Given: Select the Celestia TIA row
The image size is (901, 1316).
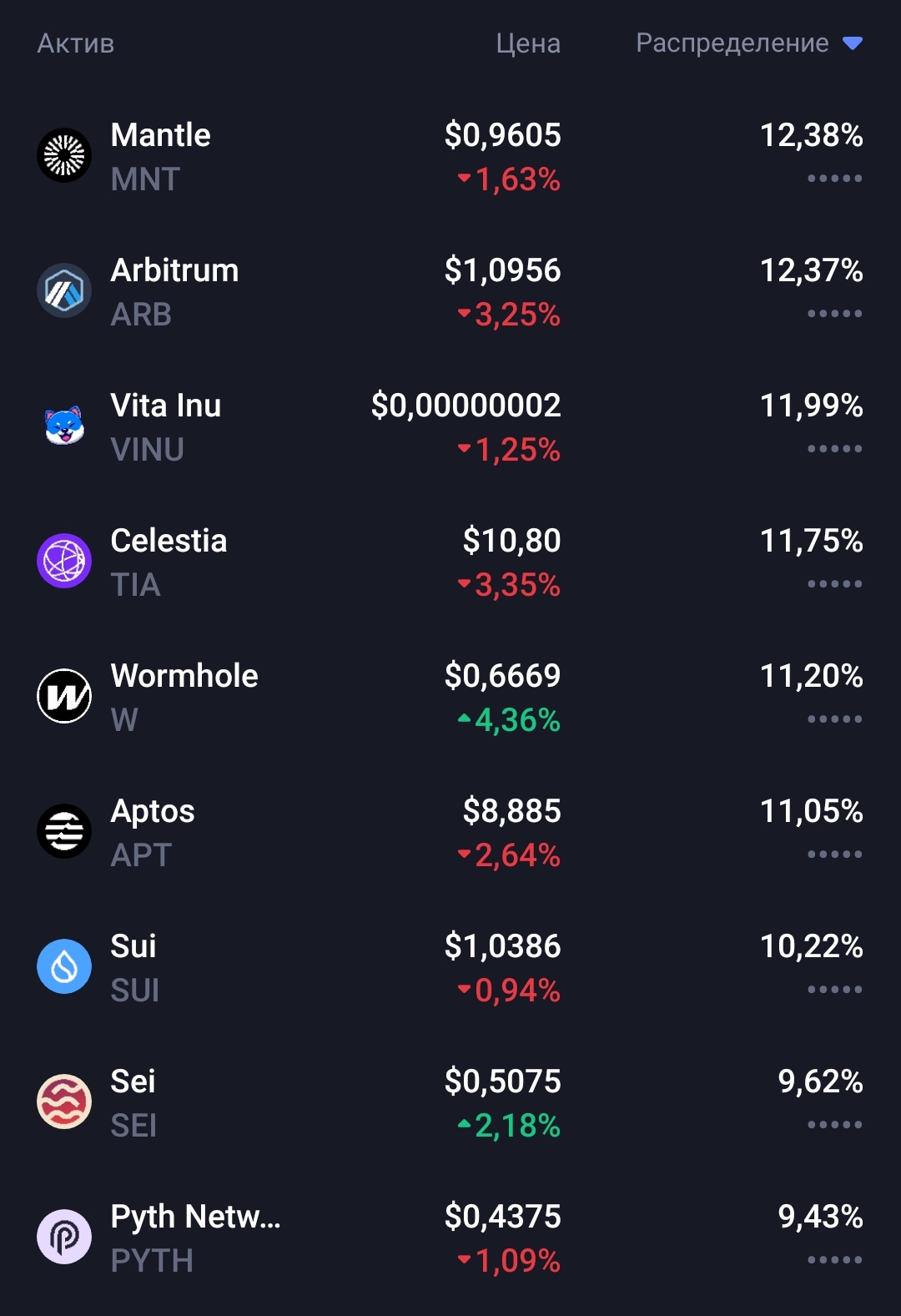Looking at the screenshot, I should (450, 562).
